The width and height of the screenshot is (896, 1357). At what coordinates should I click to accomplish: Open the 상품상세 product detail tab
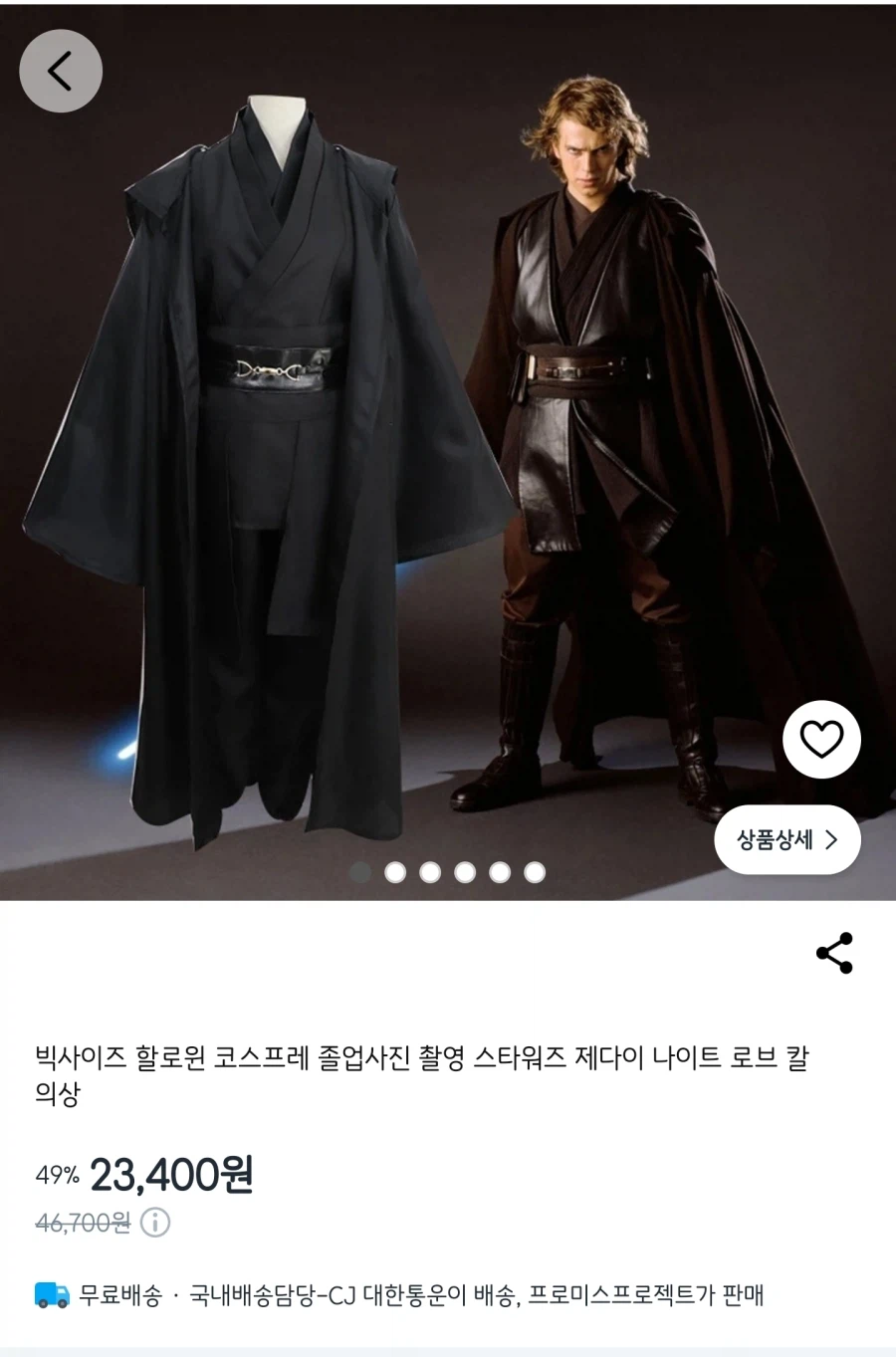tap(786, 839)
